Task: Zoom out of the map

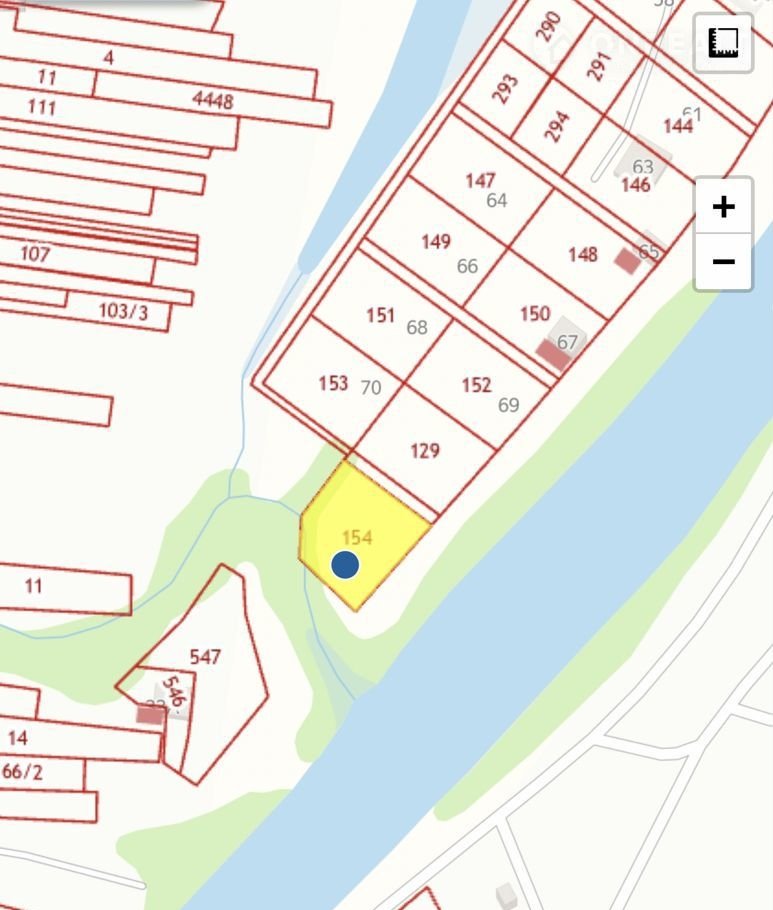Action: pos(723,262)
